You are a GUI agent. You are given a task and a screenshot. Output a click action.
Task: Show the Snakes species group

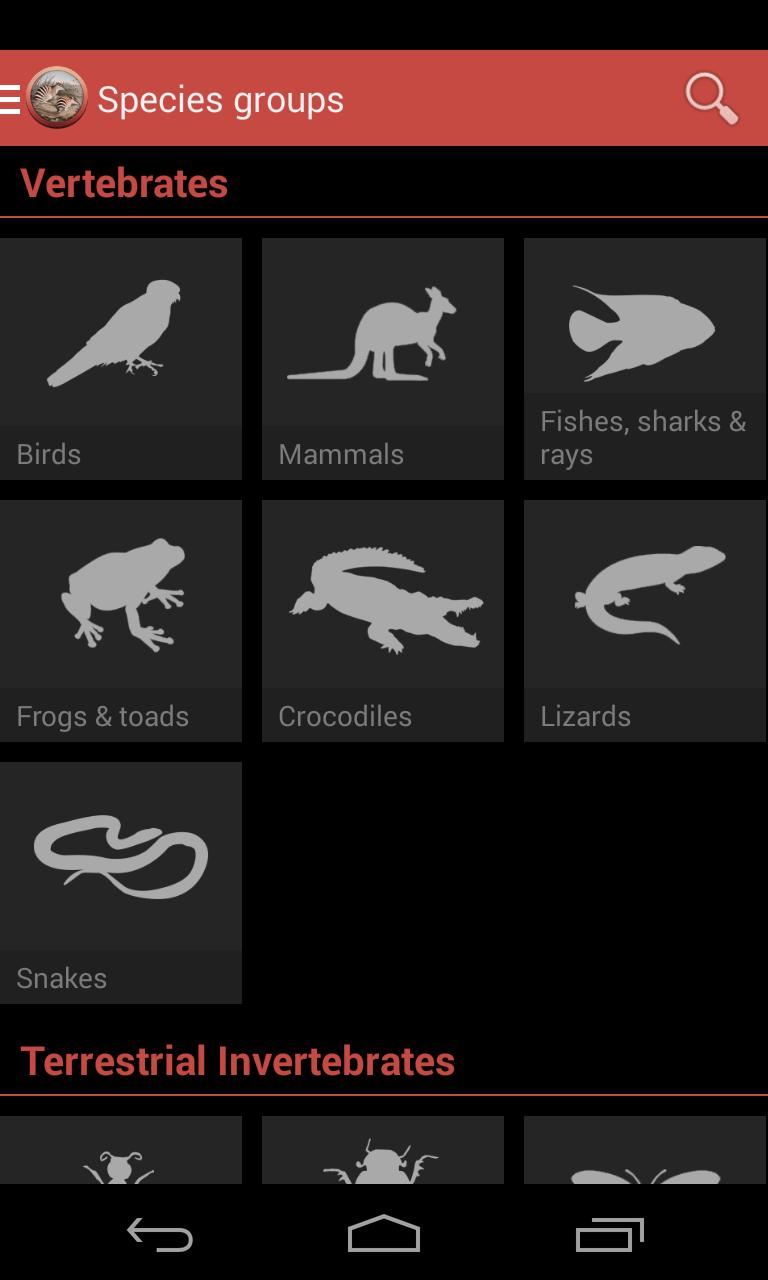click(x=121, y=882)
